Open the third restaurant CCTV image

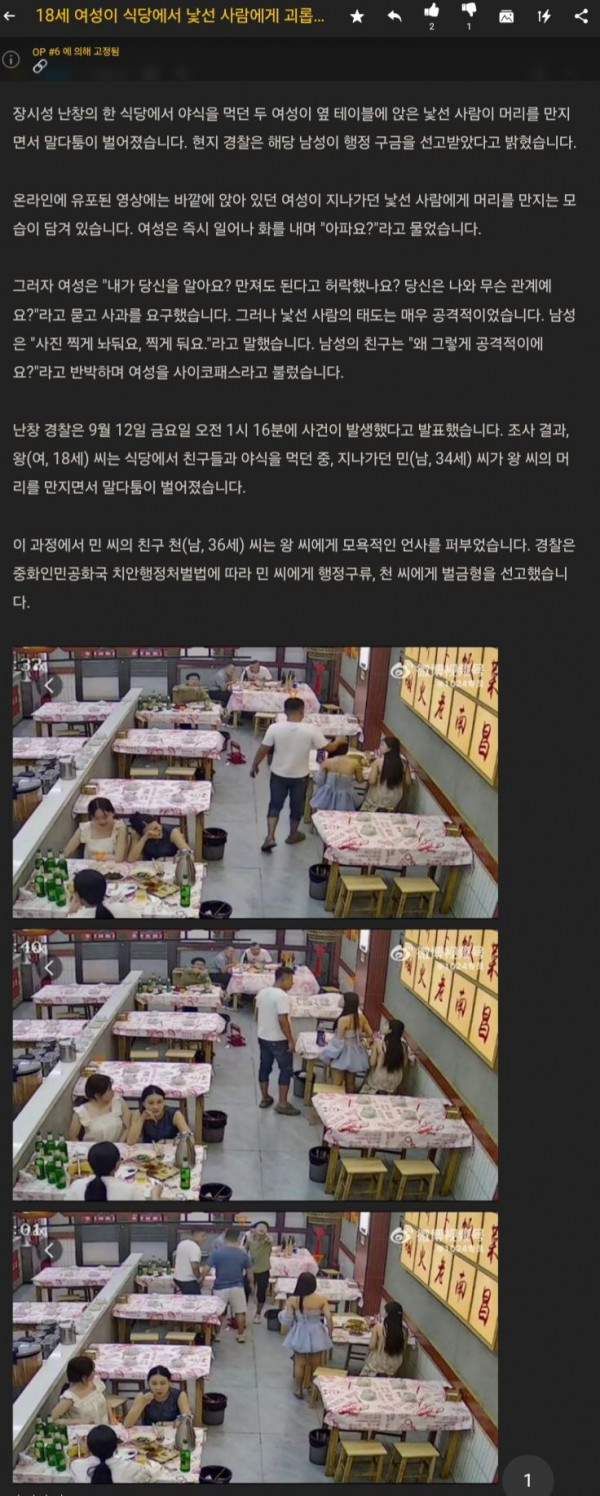click(255, 1347)
